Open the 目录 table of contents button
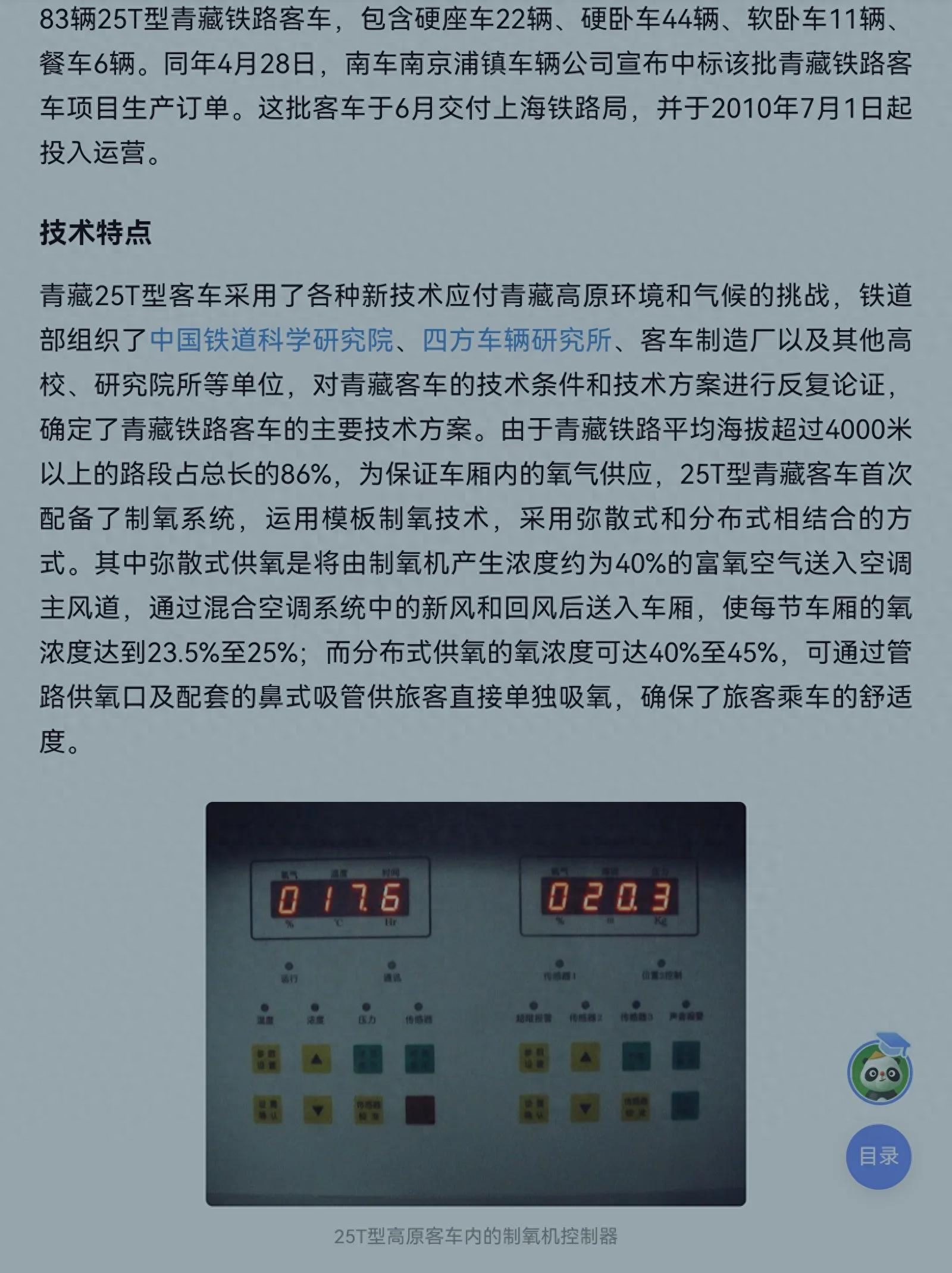Image resolution: width=952 pixels, height=1273 pixels. [879, 1156]
